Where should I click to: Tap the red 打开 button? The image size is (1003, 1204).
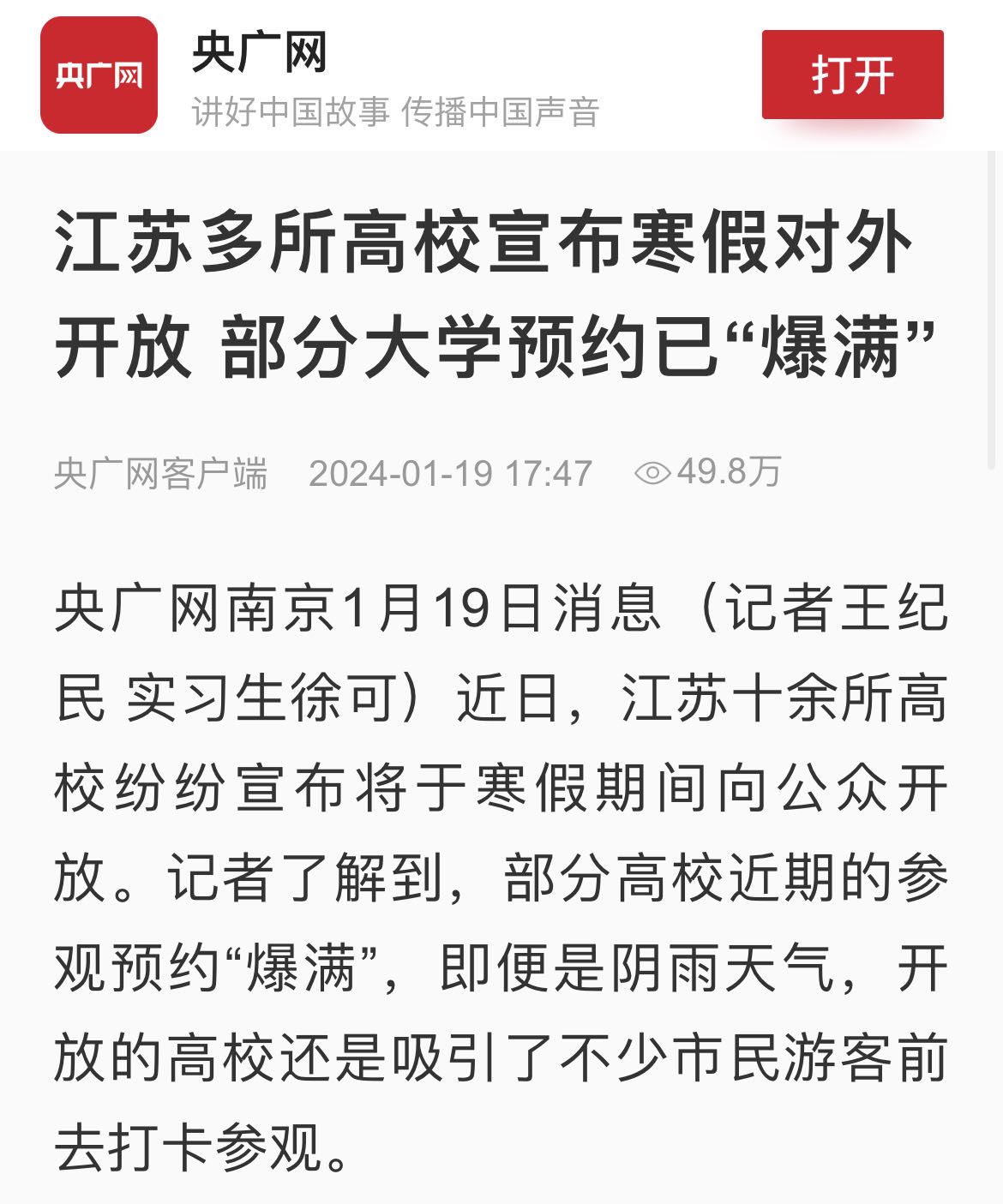pos(852,75)
